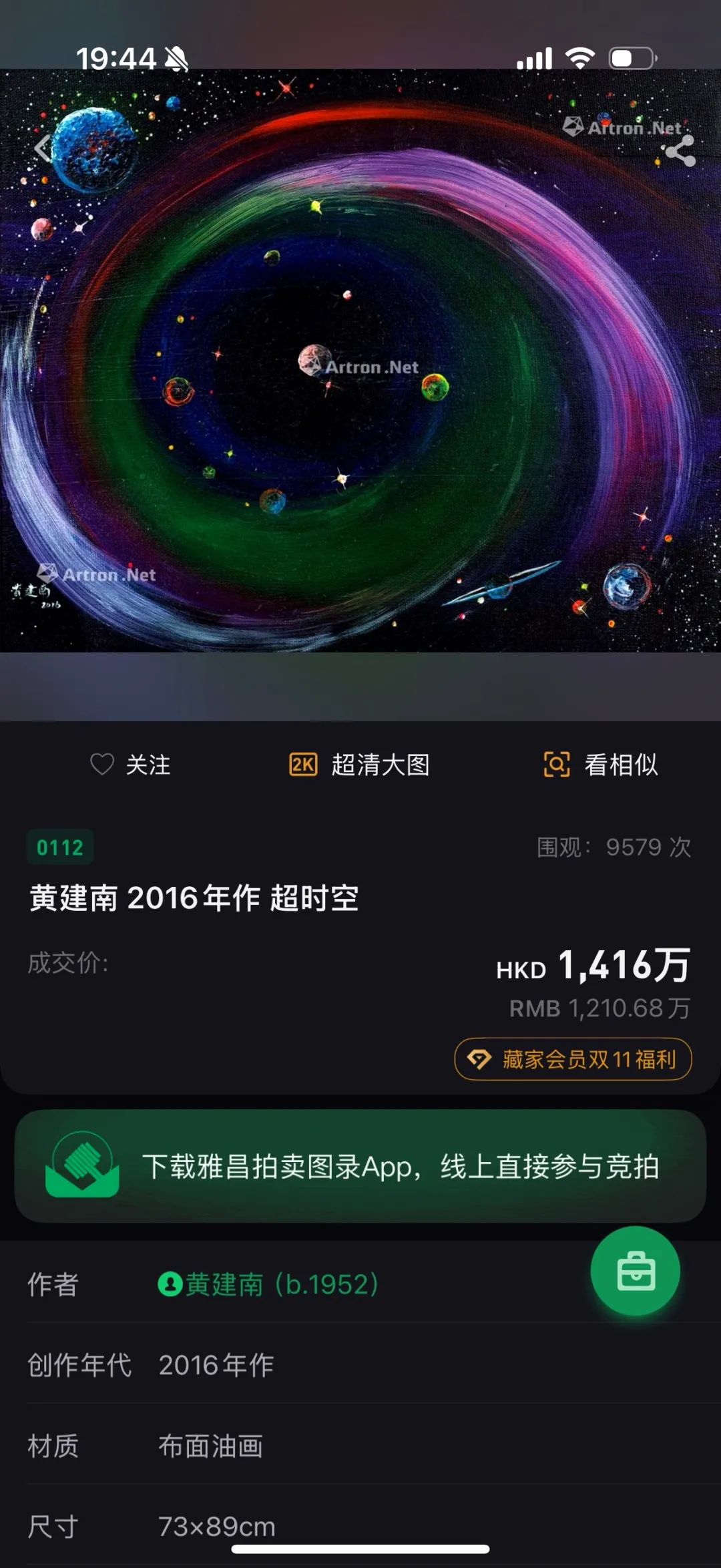Open artist profile 黄建南 (b.1952)

(267, 1282)
